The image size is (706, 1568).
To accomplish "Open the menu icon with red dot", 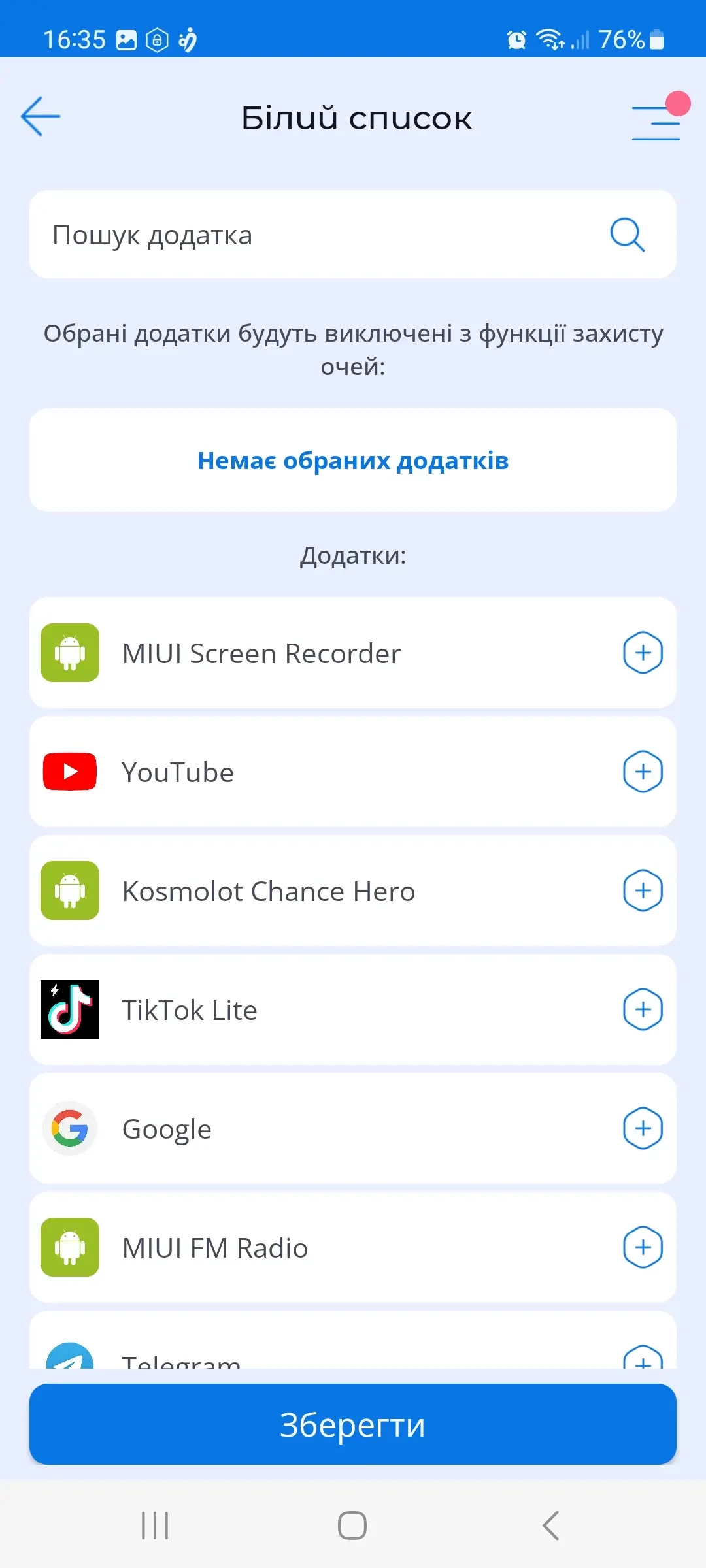I will (x=657, y=122).
